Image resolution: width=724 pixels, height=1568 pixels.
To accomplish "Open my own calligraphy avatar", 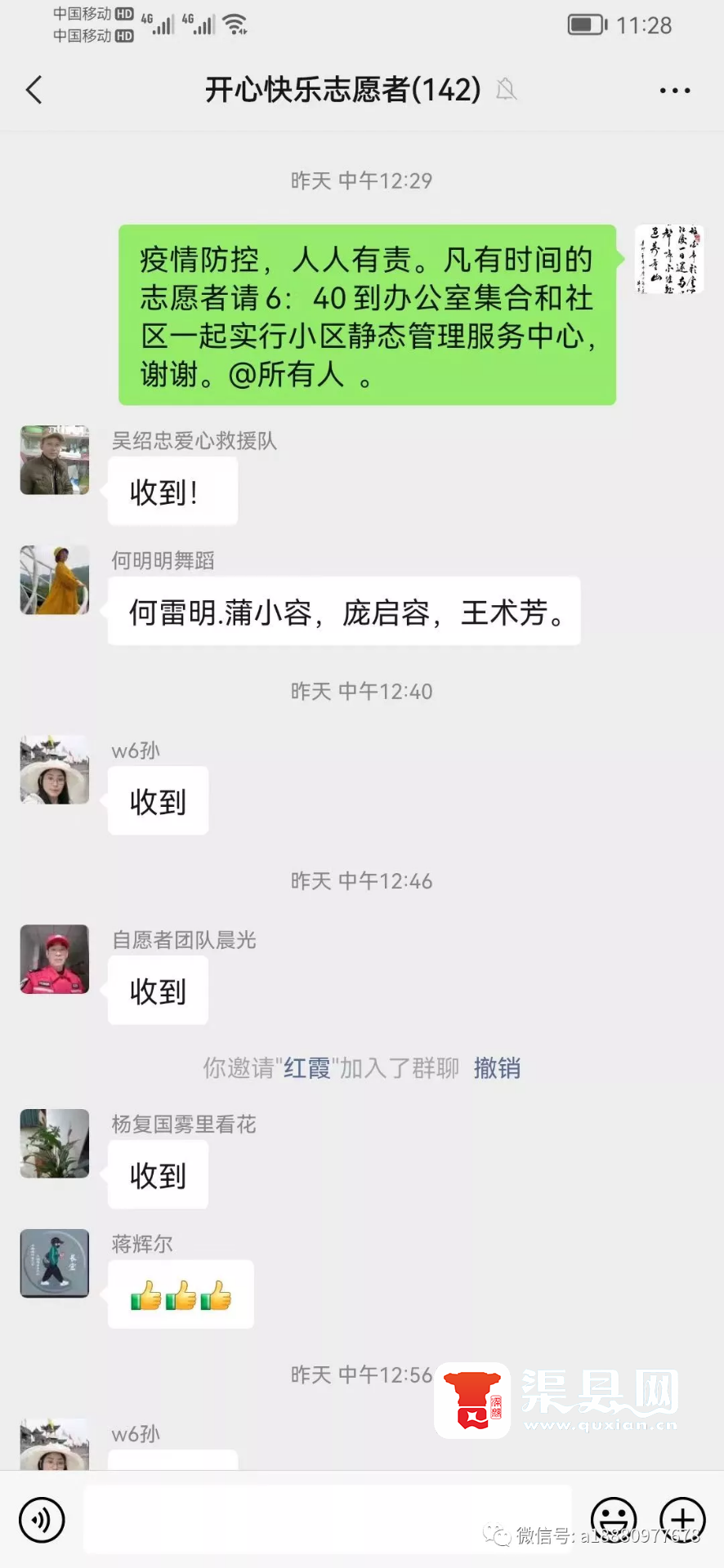I will point(668,260).
